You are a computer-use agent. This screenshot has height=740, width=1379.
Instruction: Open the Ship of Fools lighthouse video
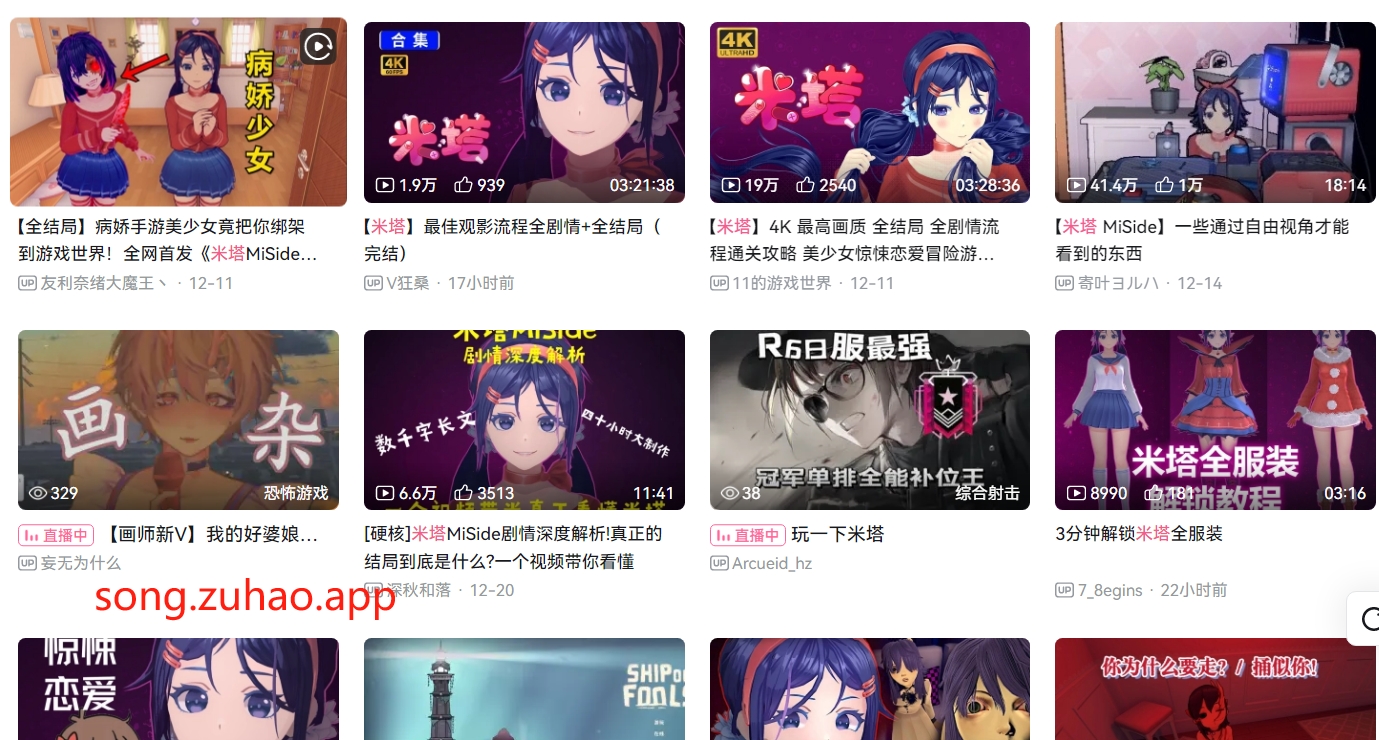click(524, 690)
